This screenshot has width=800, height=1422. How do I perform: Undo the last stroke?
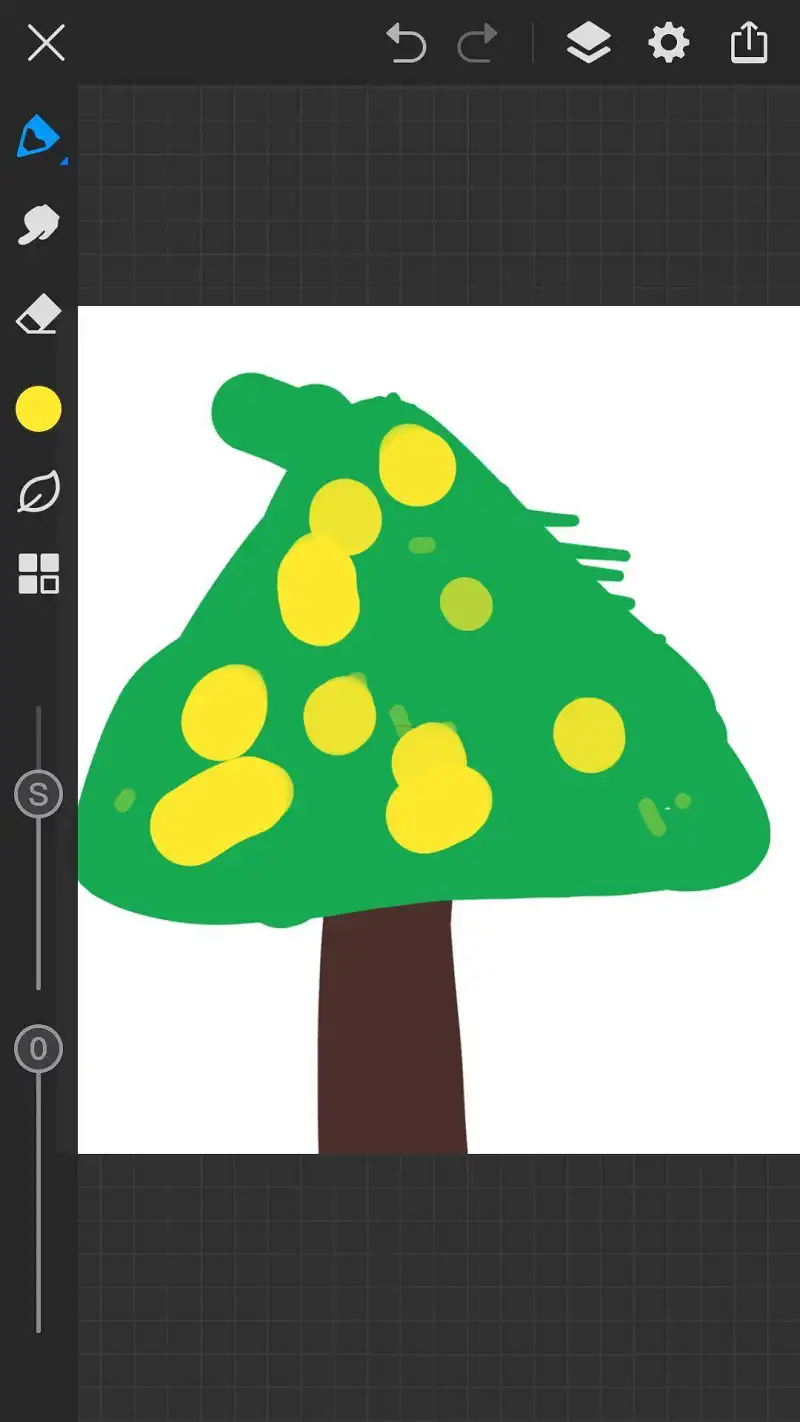coord(406,44)
